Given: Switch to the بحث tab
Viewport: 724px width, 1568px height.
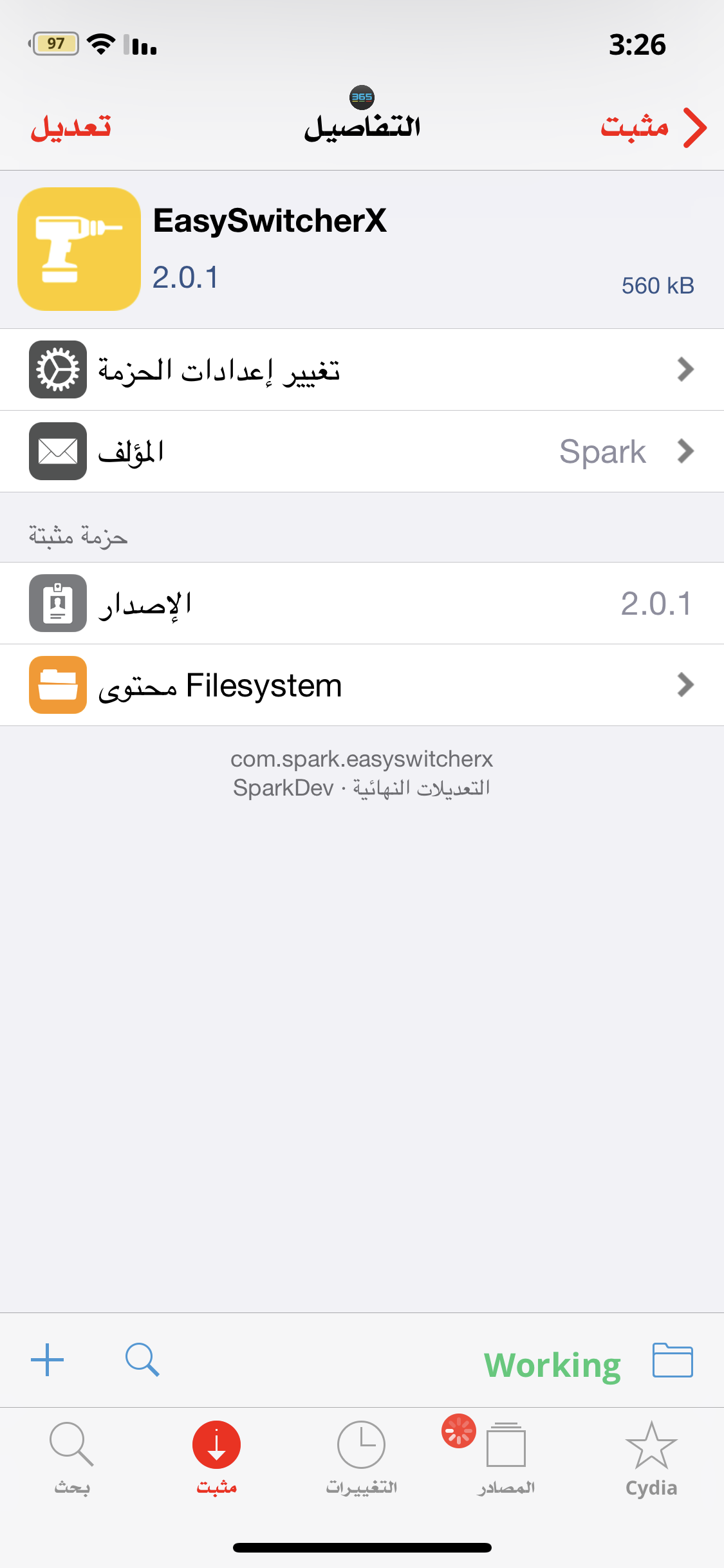Looking at the screenshot, I should [72, 1457].
